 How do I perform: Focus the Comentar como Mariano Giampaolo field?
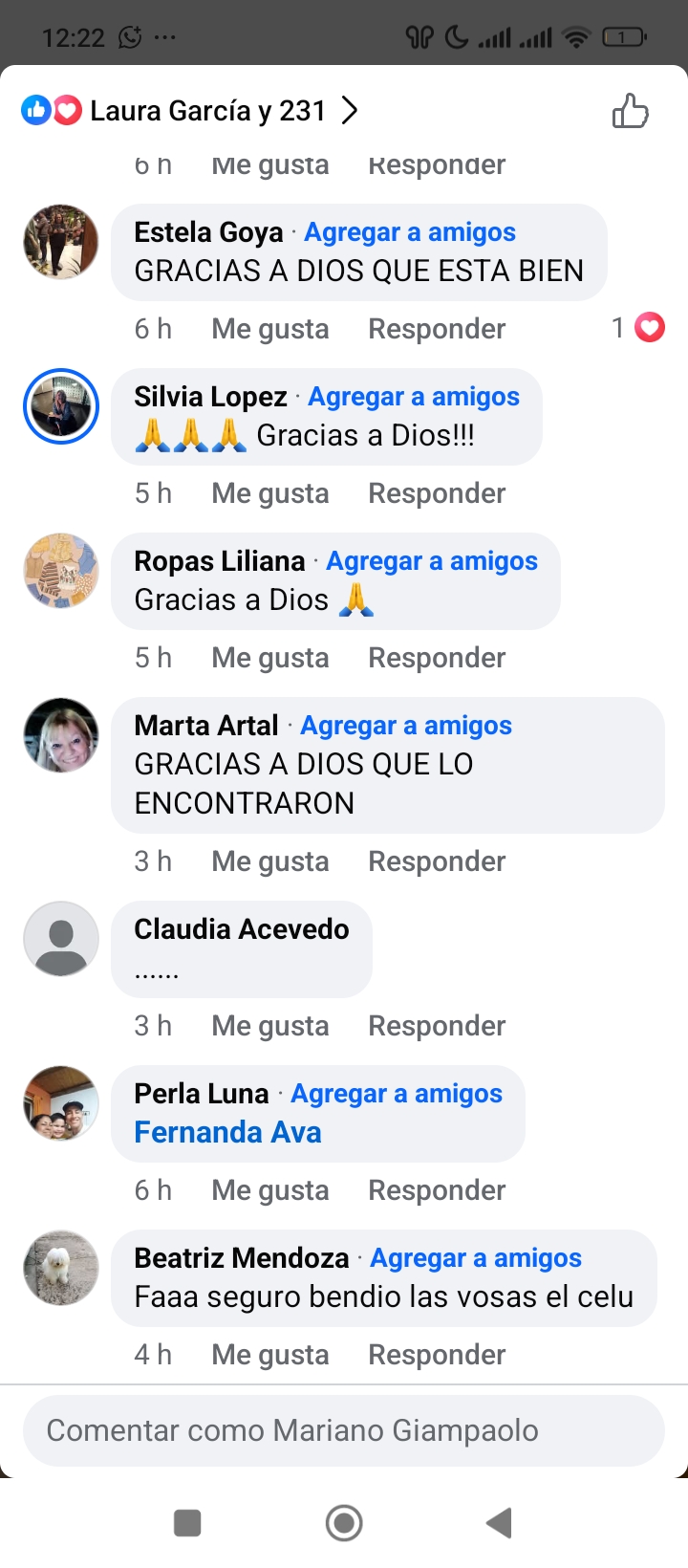344,1430
